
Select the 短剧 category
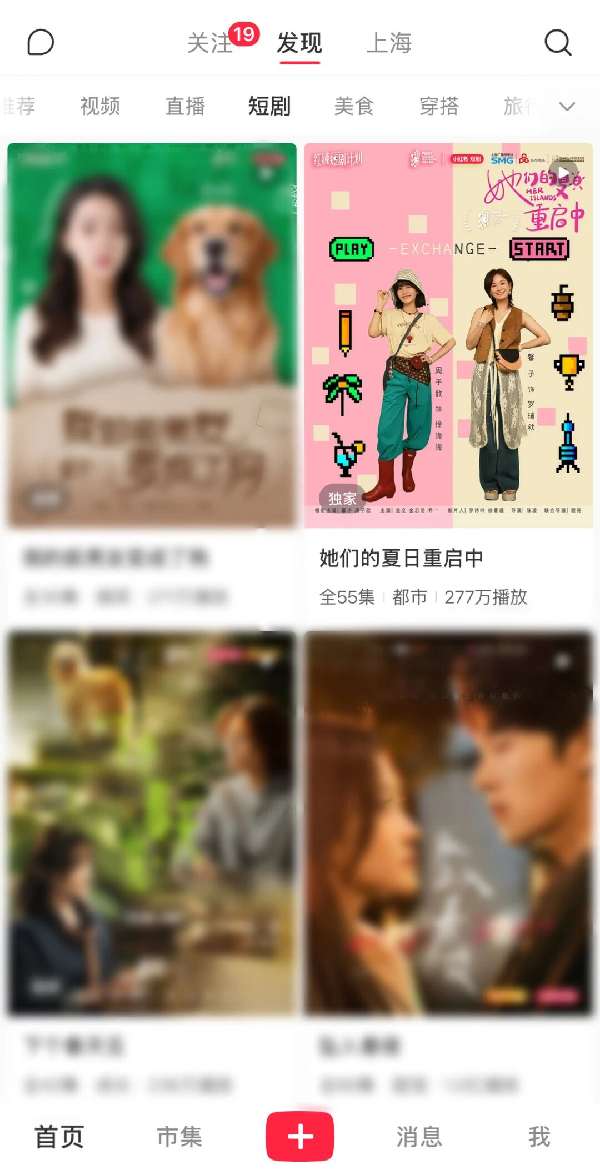pos(269,106)
